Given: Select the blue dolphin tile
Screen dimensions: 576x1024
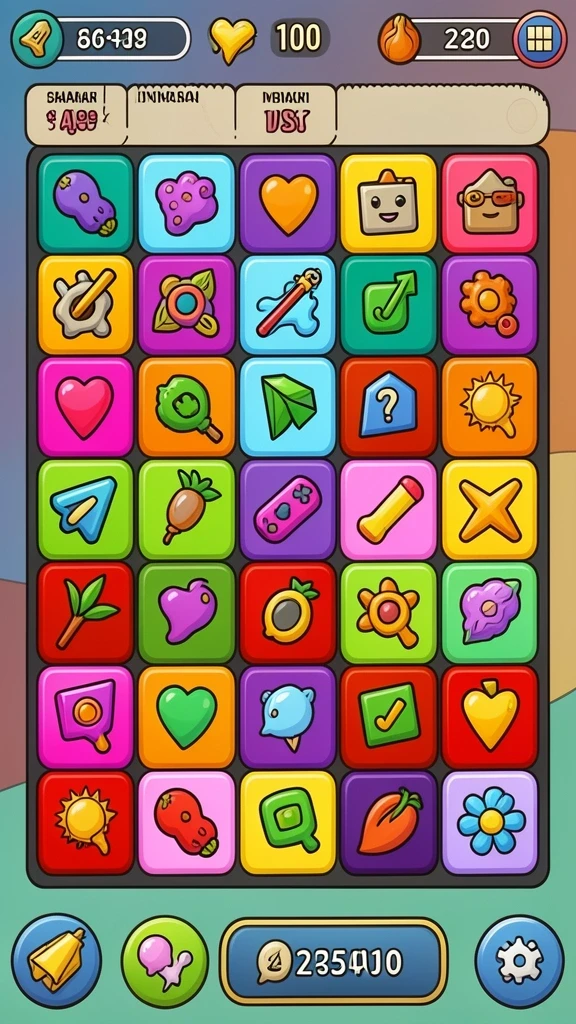Looking at the screenshot, I should tap(287, 716).
